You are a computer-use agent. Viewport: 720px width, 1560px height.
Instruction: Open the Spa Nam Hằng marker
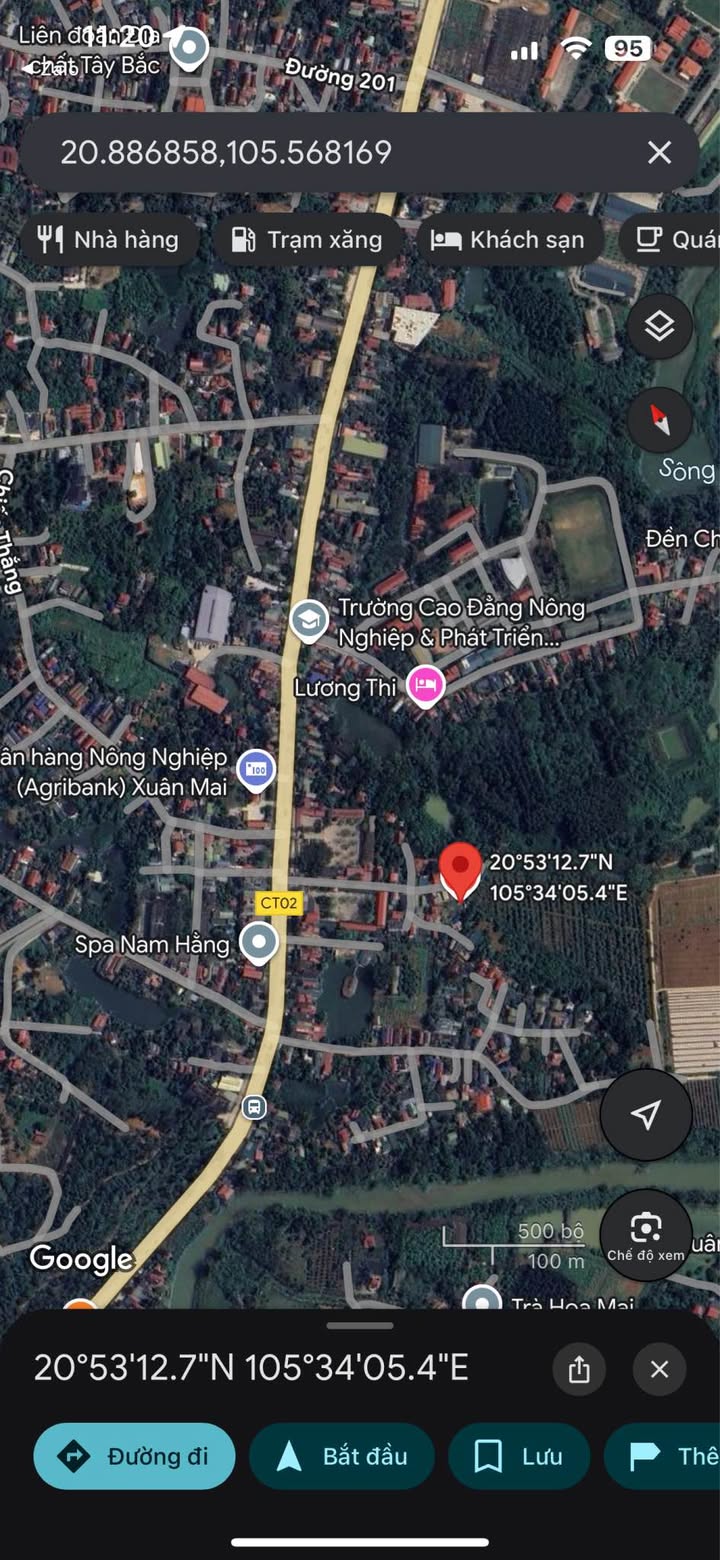point(260,942)
